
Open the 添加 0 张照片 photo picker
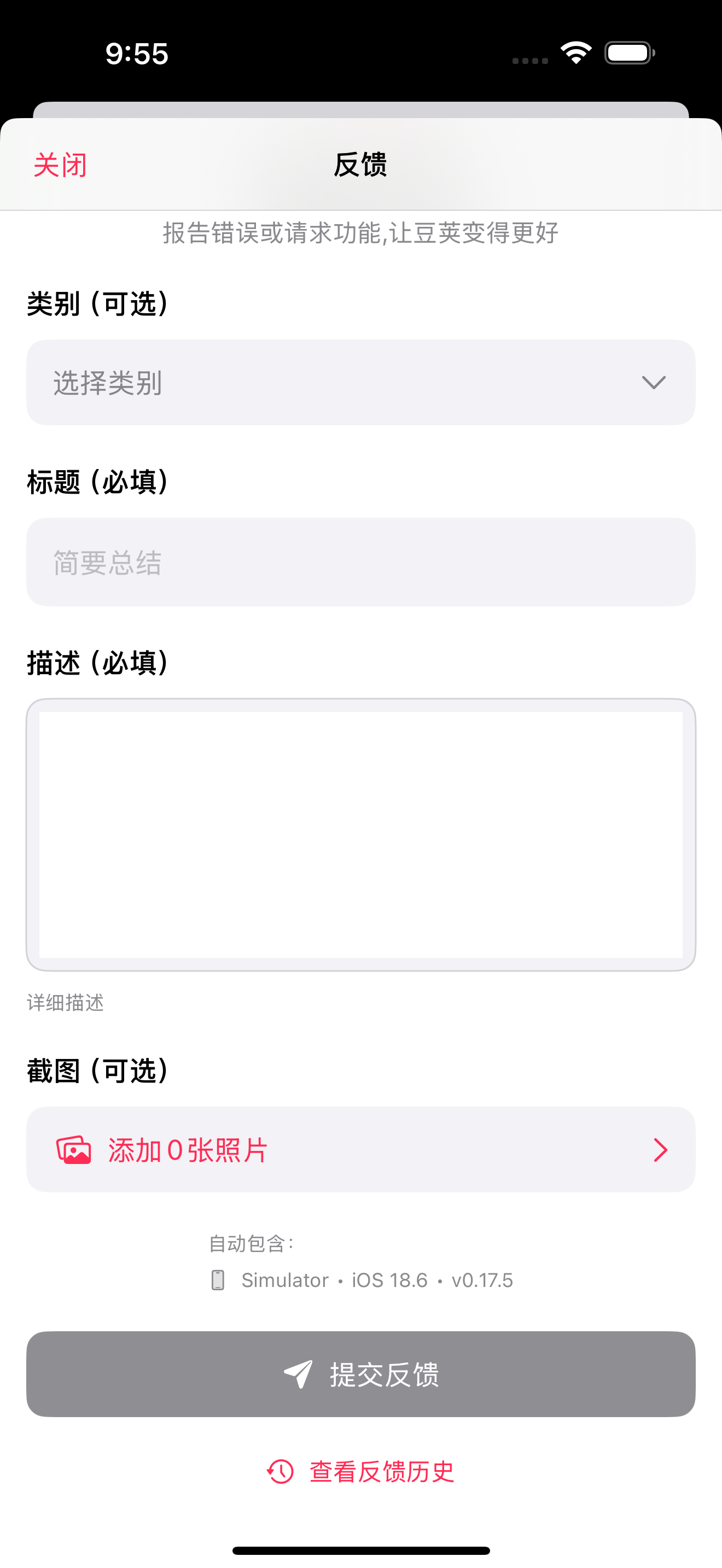coord(360,1149)
